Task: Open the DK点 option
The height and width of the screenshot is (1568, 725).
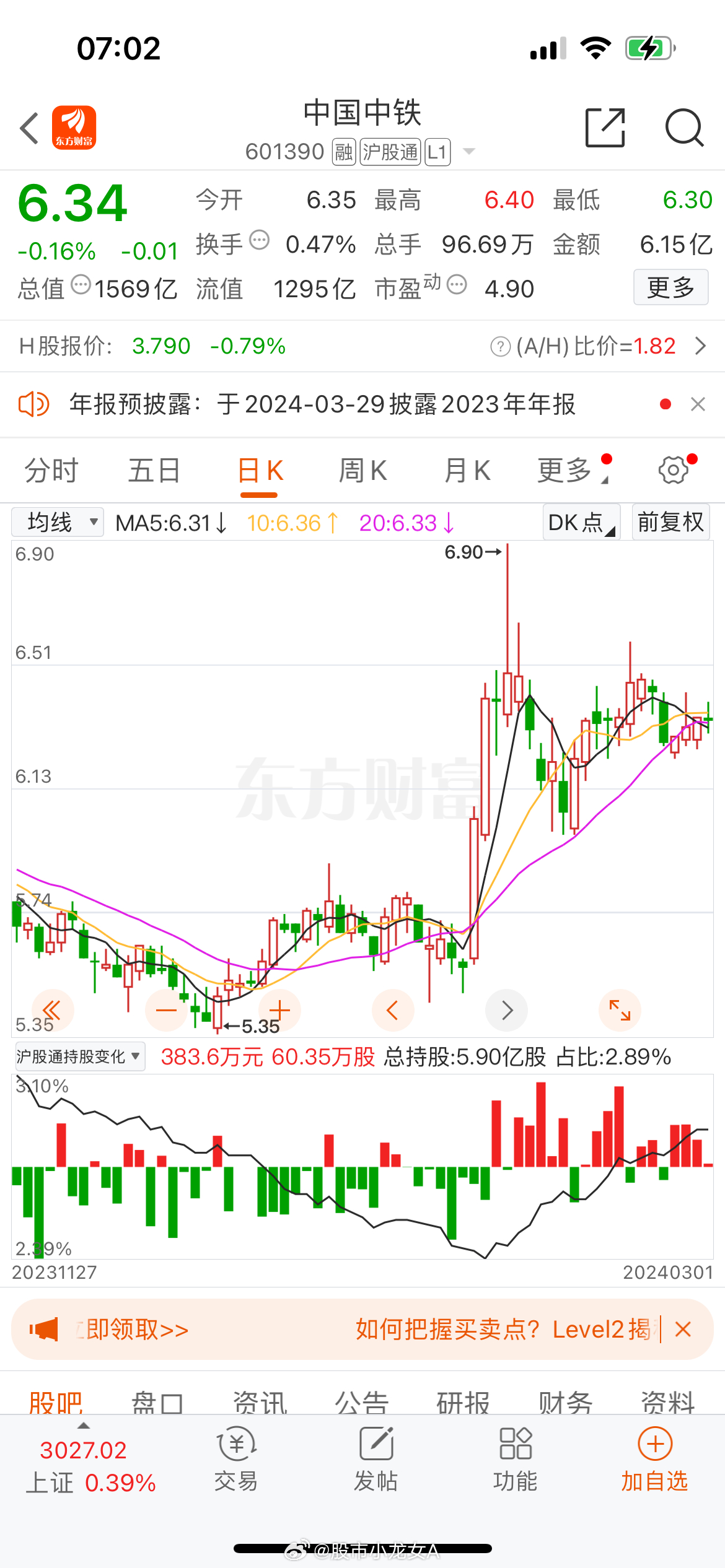Action: 581,522
